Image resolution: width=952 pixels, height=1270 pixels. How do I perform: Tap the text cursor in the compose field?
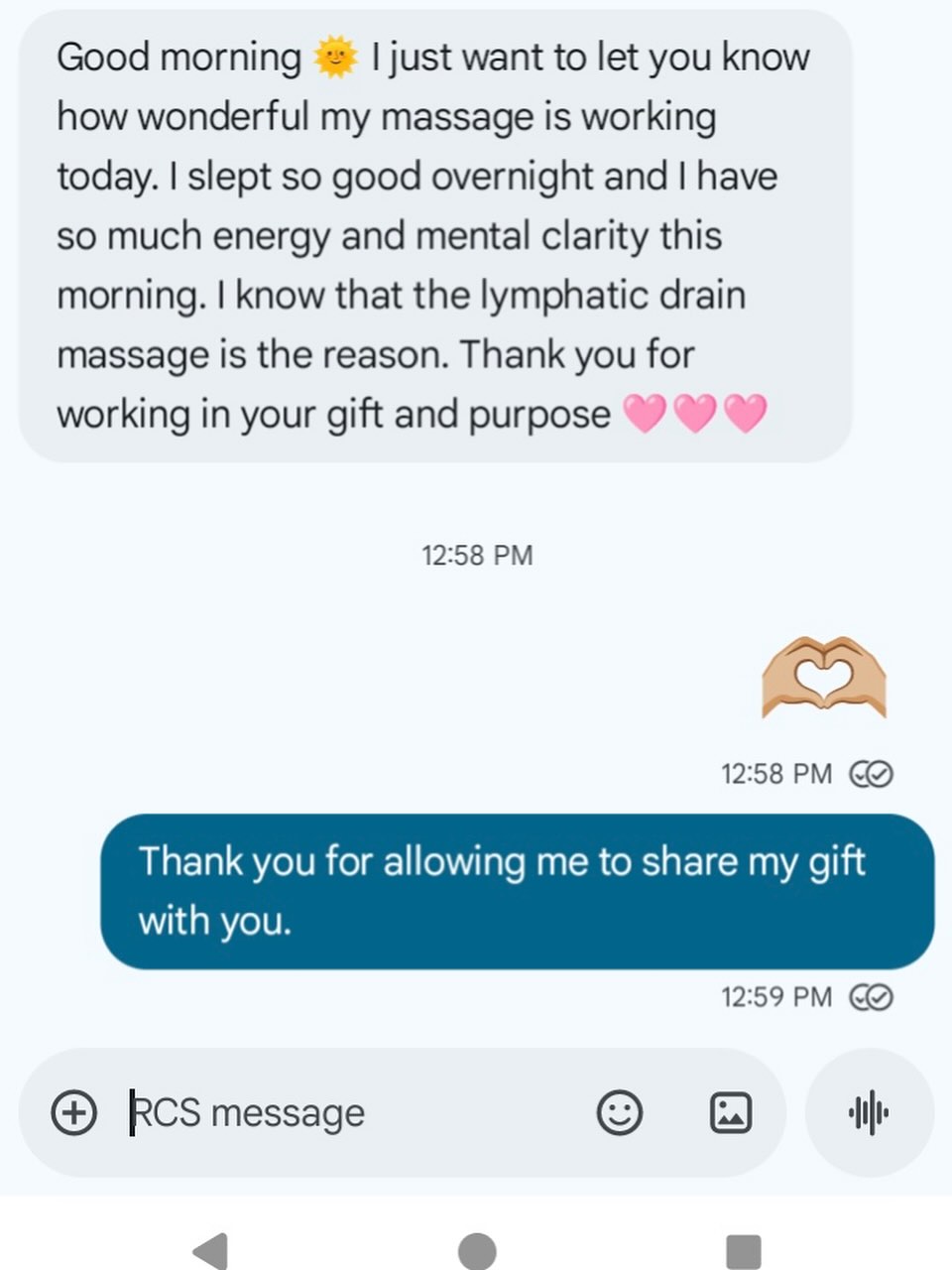[x=132, y=1113]
